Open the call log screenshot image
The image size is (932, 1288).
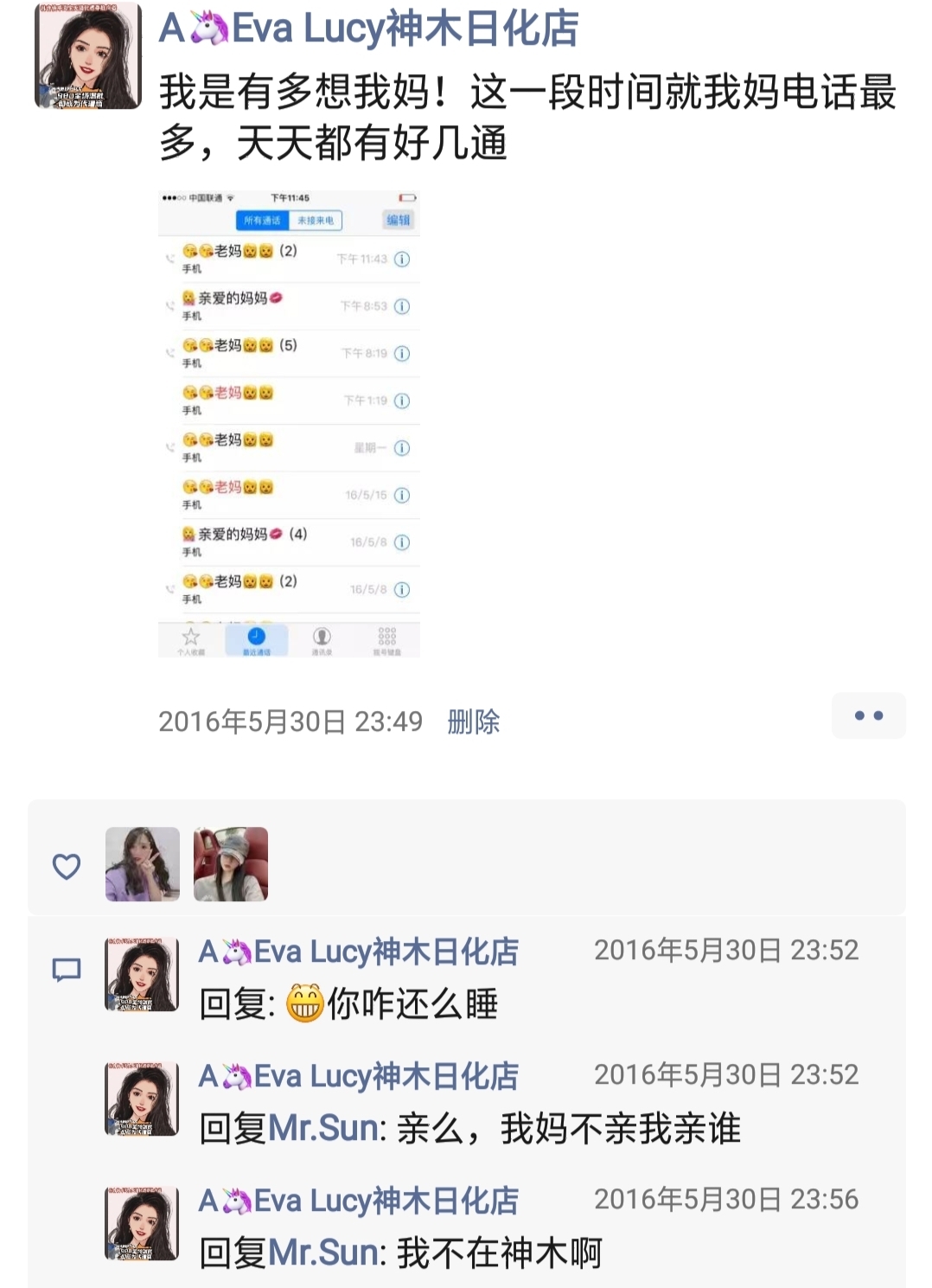tap(289, 422)
